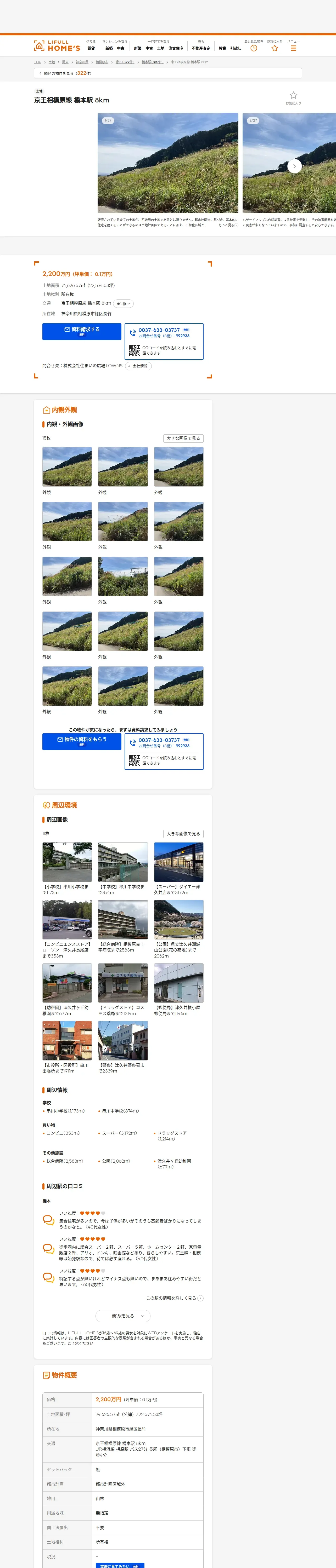The height and width of the screenshot is (1568, 336).
Task: Expand the 全2駅 station dropdown
Action: tap(123, 304)
